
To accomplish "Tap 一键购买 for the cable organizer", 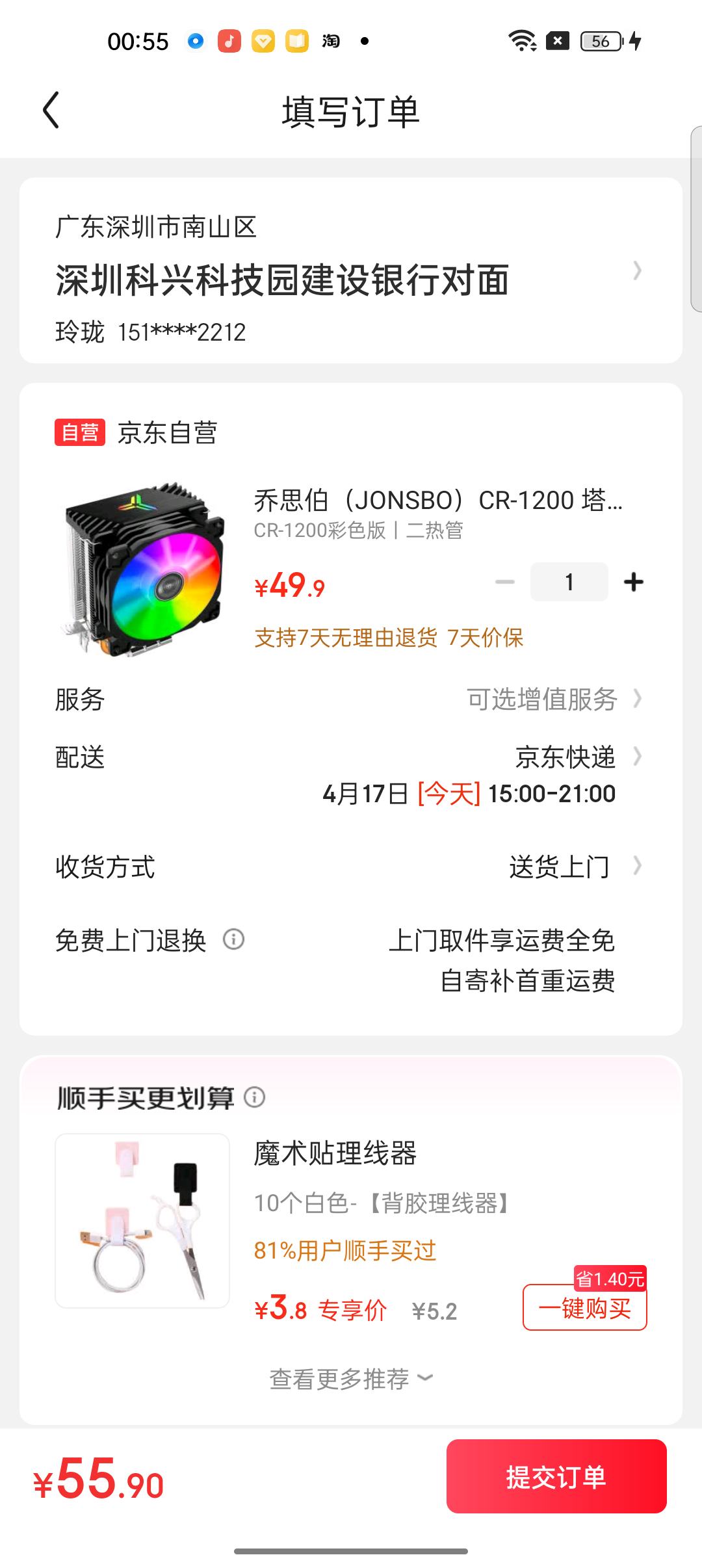I will 584,1308.
